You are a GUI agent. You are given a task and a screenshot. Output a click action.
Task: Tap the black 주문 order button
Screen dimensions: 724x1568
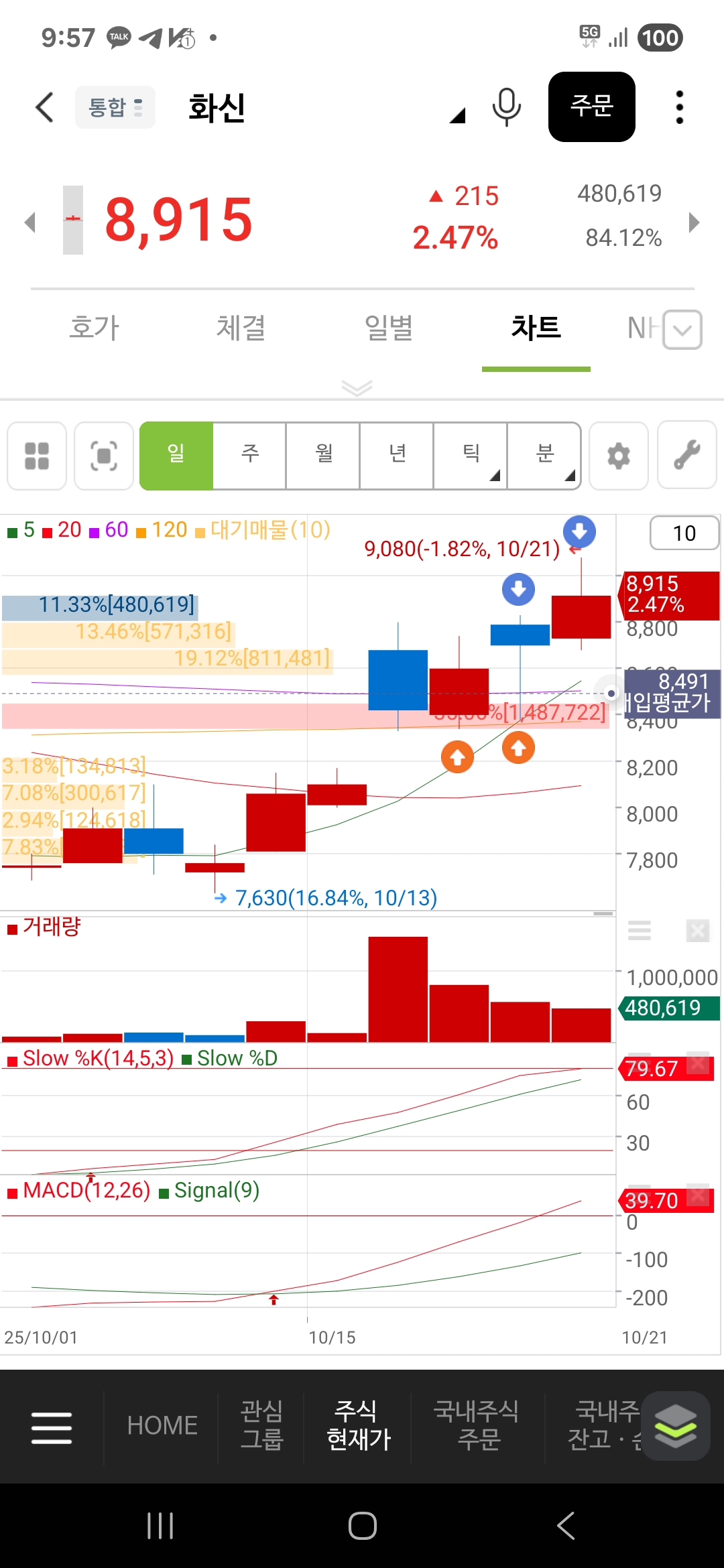tap(591, 107)
